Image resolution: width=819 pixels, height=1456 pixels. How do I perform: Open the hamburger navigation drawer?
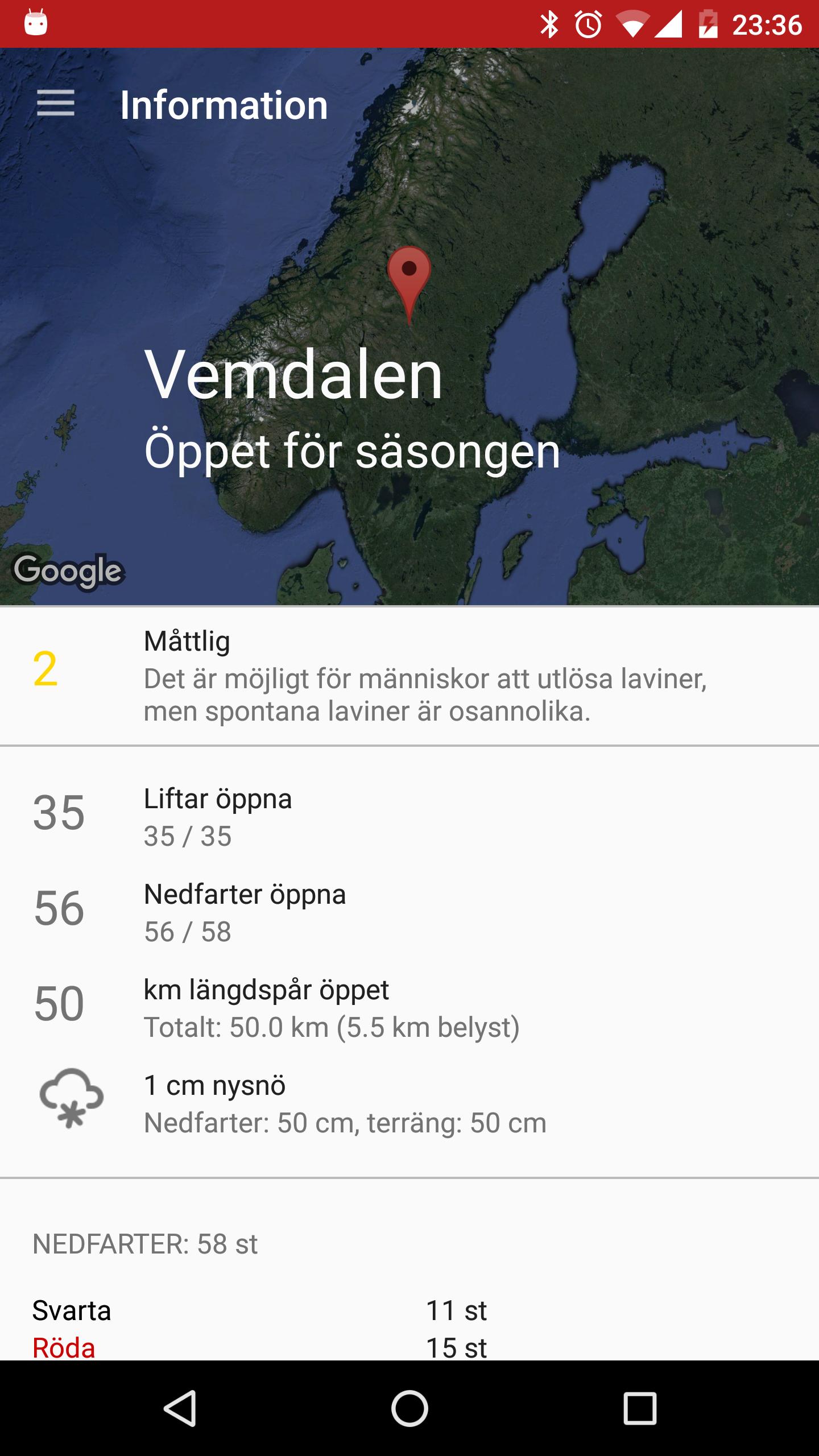pyautogui.click(x=55, y=104)
